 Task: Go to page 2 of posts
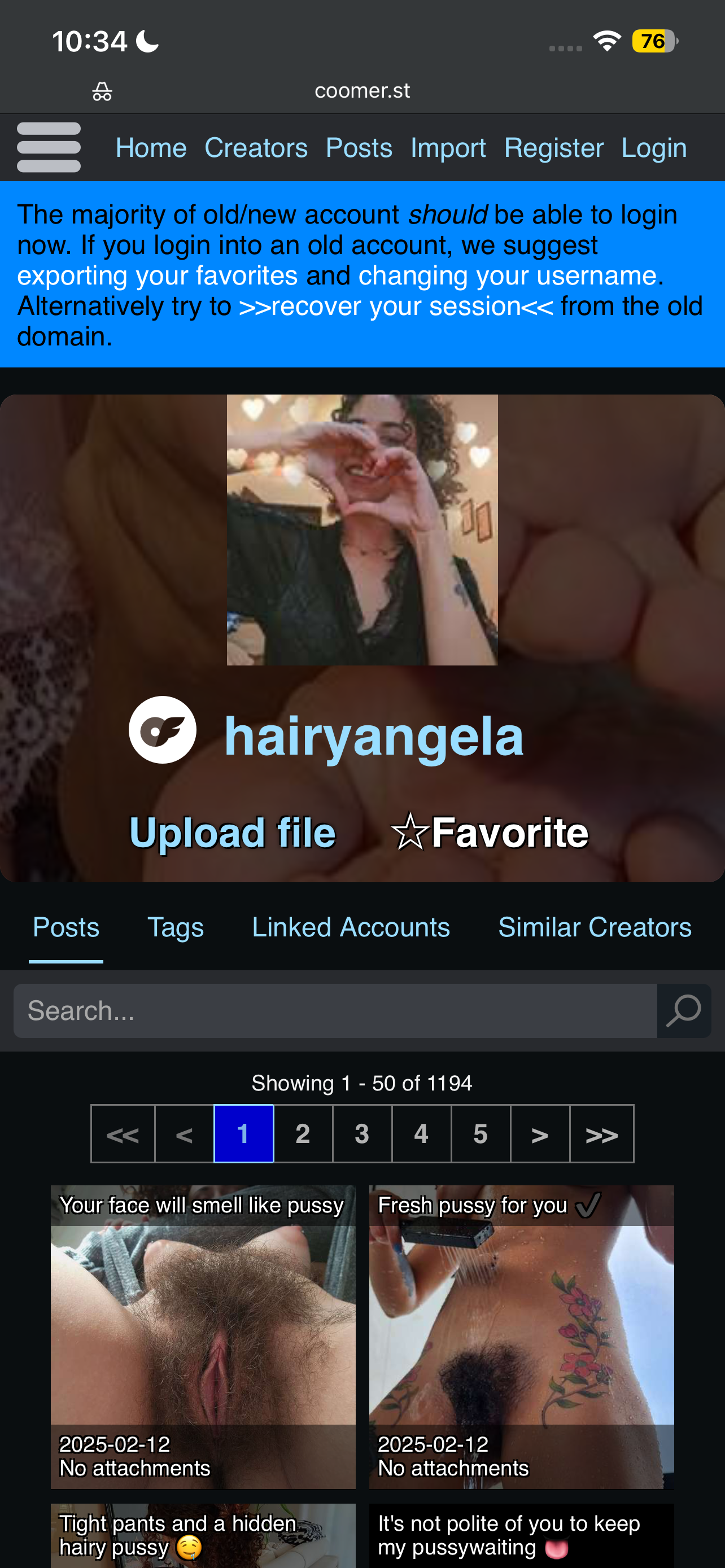303,1133
